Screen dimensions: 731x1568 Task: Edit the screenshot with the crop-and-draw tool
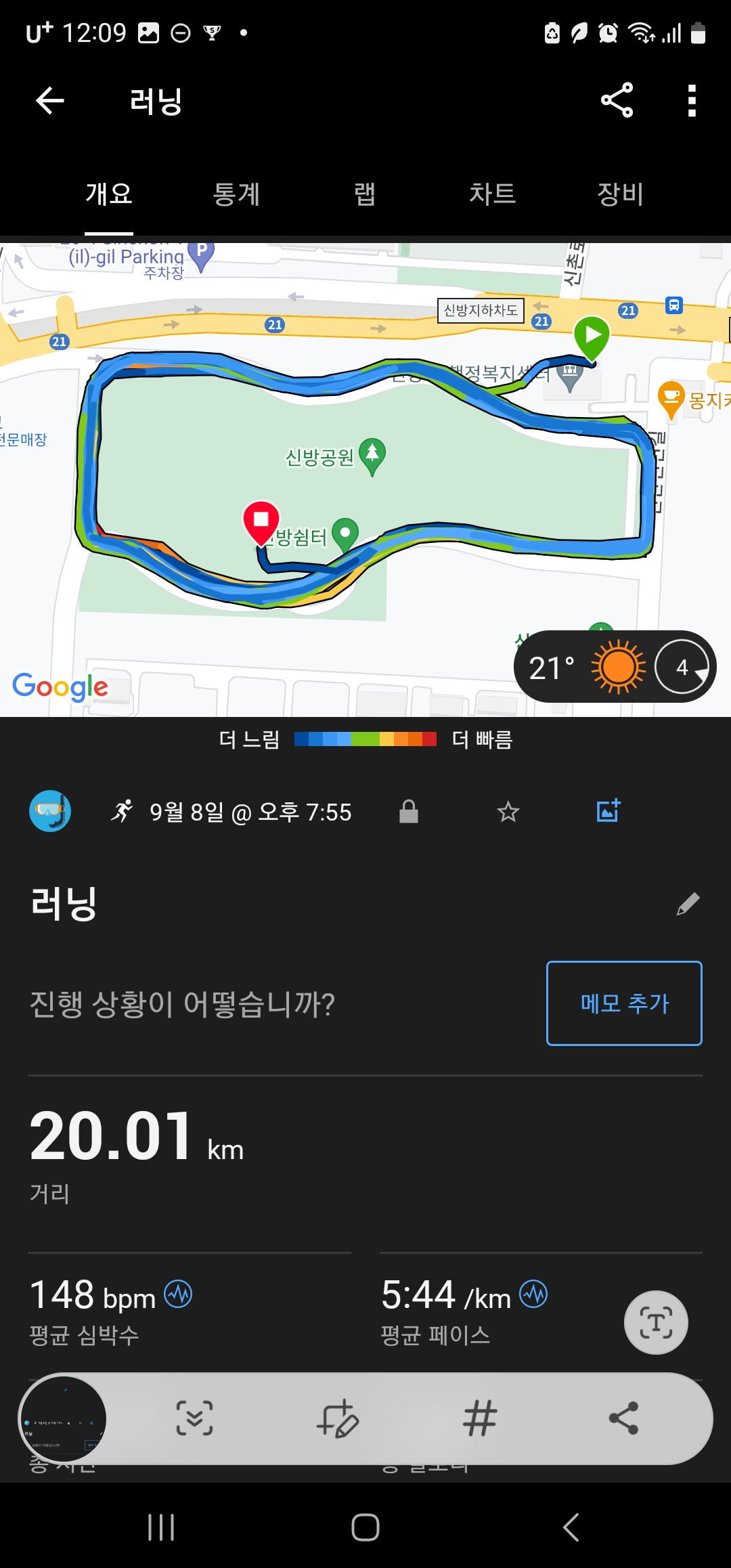click(x=337, y=1418)
